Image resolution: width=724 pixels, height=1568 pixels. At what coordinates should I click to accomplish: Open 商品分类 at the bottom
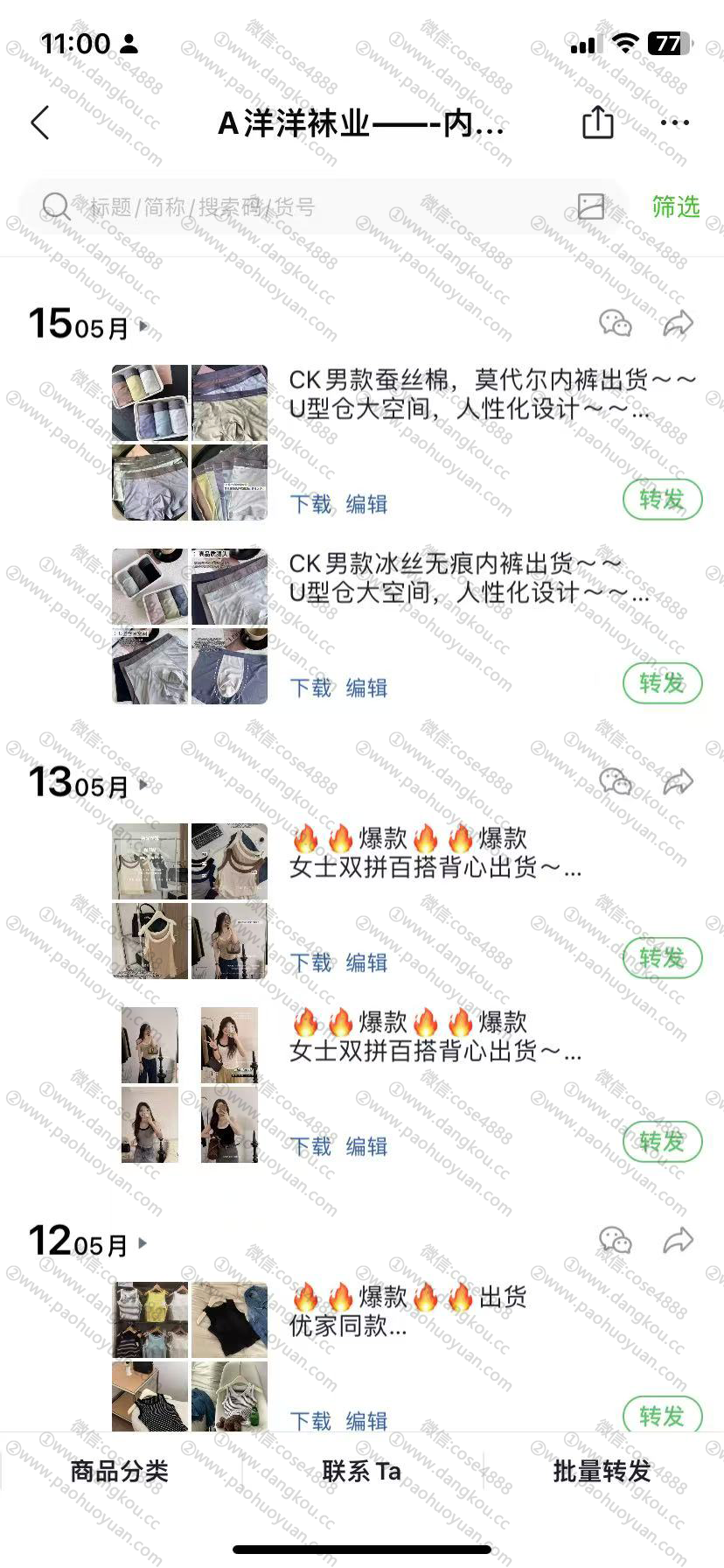120,1472
